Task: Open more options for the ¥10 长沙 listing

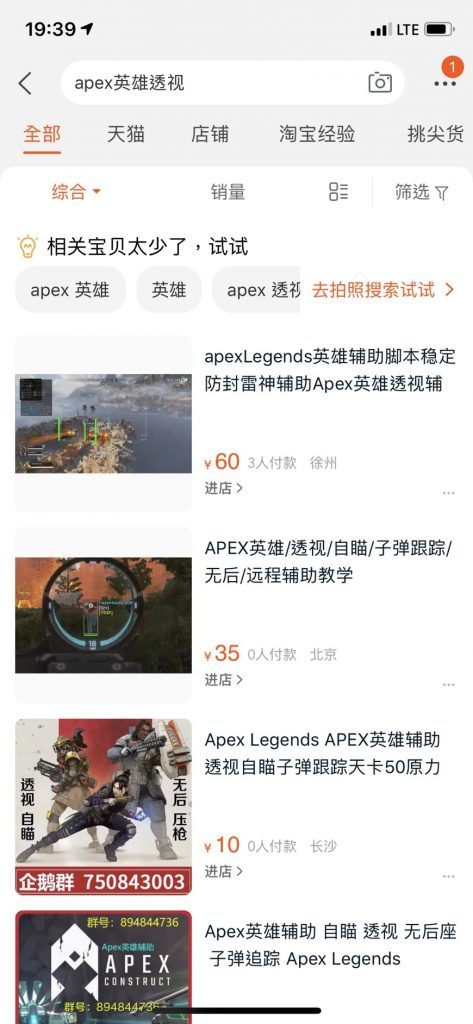Action: 448,876
